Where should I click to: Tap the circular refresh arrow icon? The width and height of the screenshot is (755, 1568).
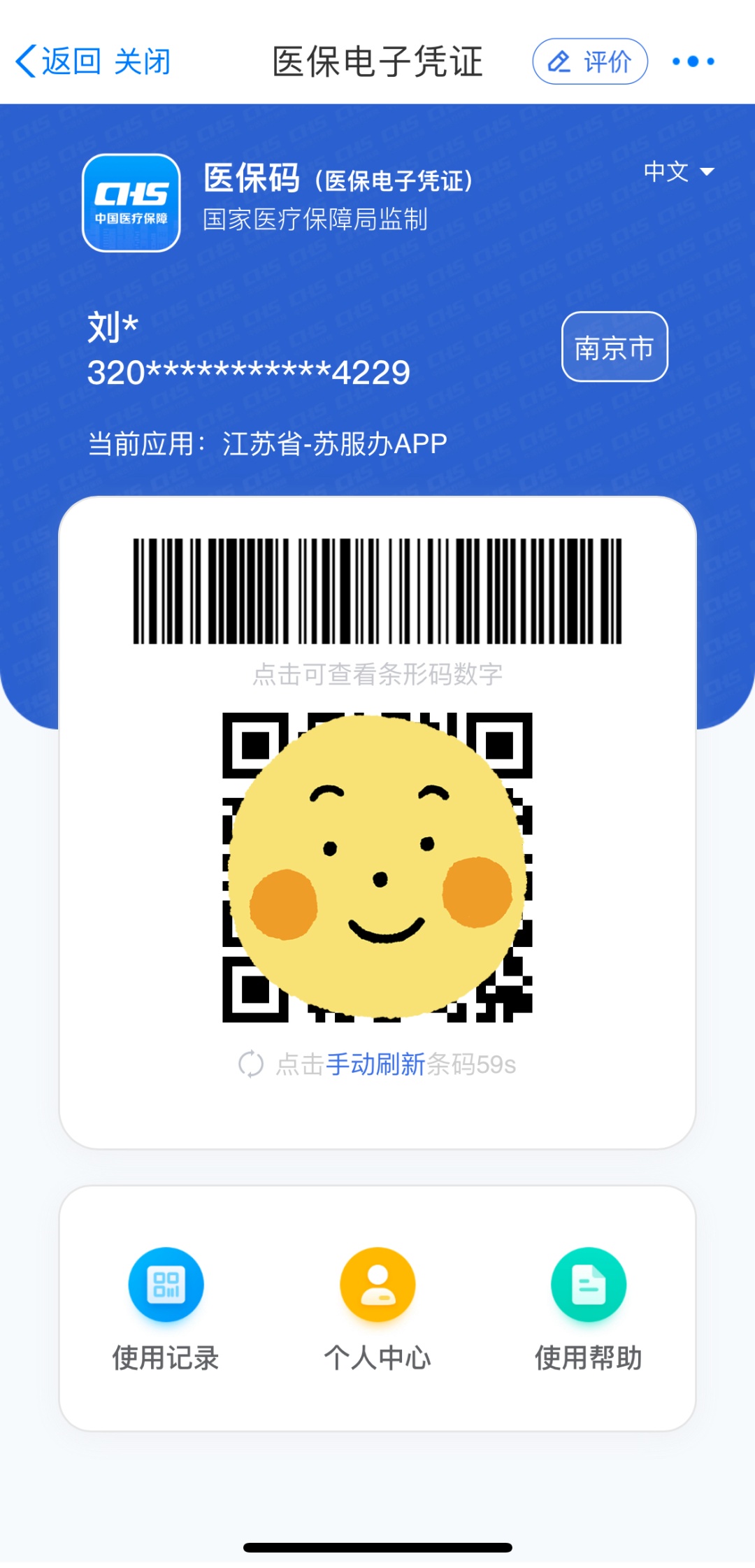250,1062
